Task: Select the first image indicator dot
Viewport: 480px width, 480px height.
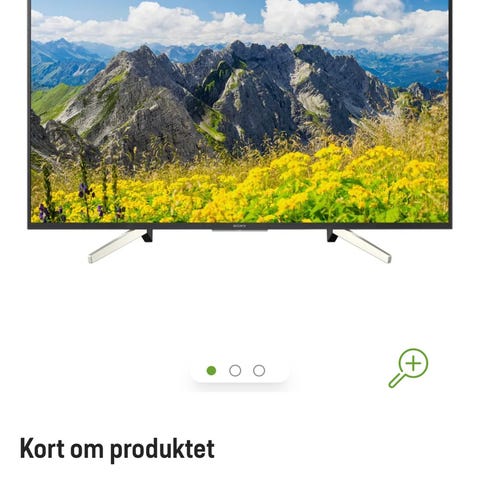Action: pos(211,371)
